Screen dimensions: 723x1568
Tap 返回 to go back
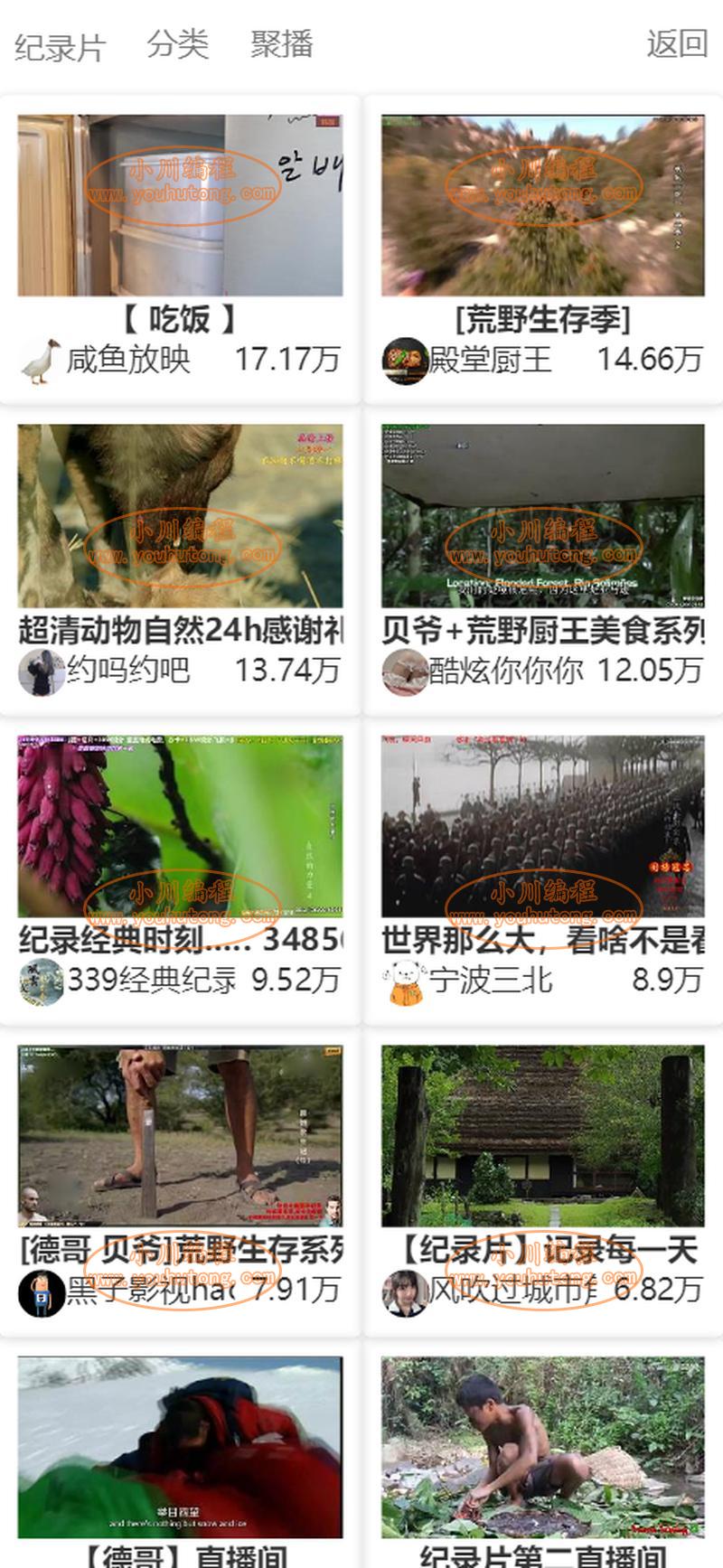[677, 43]
